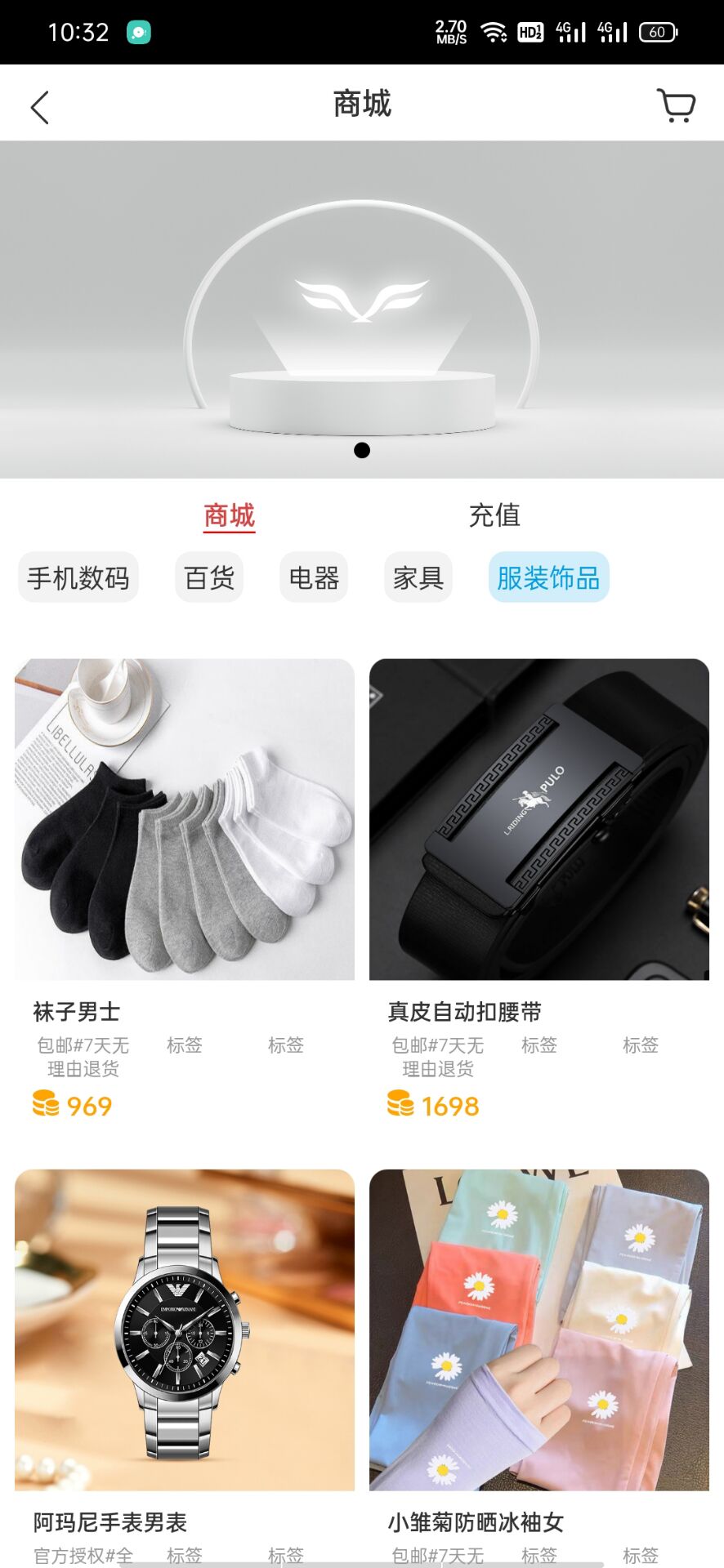Tap the 服装饰品 category chip
The width and height of the screenshot is (724, 1568).
click(548, 577)
